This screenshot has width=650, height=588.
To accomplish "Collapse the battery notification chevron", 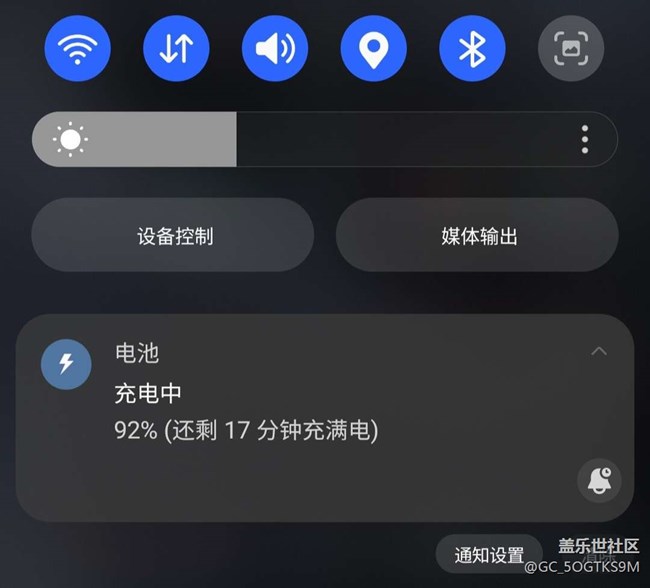I will (x=599, y=351).
